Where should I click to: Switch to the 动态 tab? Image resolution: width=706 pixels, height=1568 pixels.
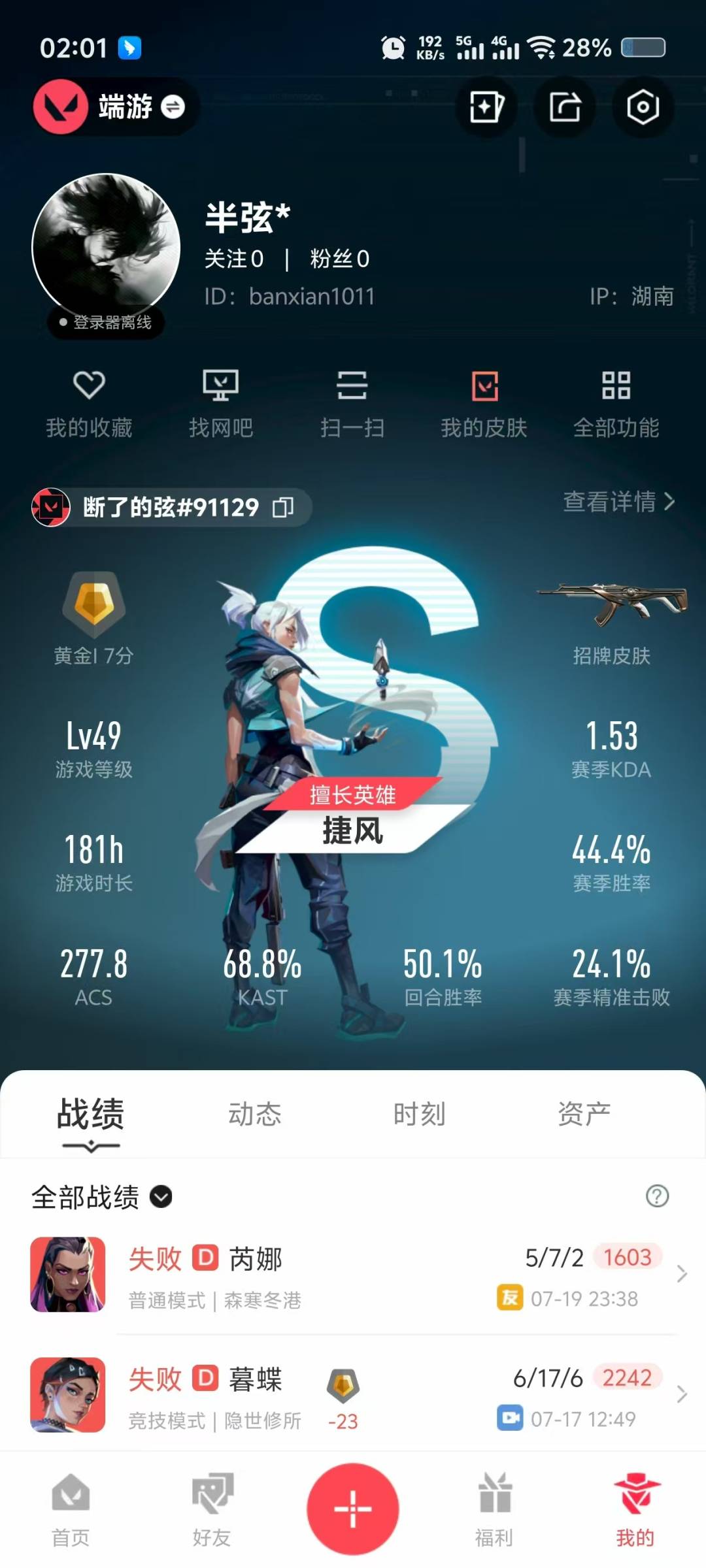[x=254, y=1114]
